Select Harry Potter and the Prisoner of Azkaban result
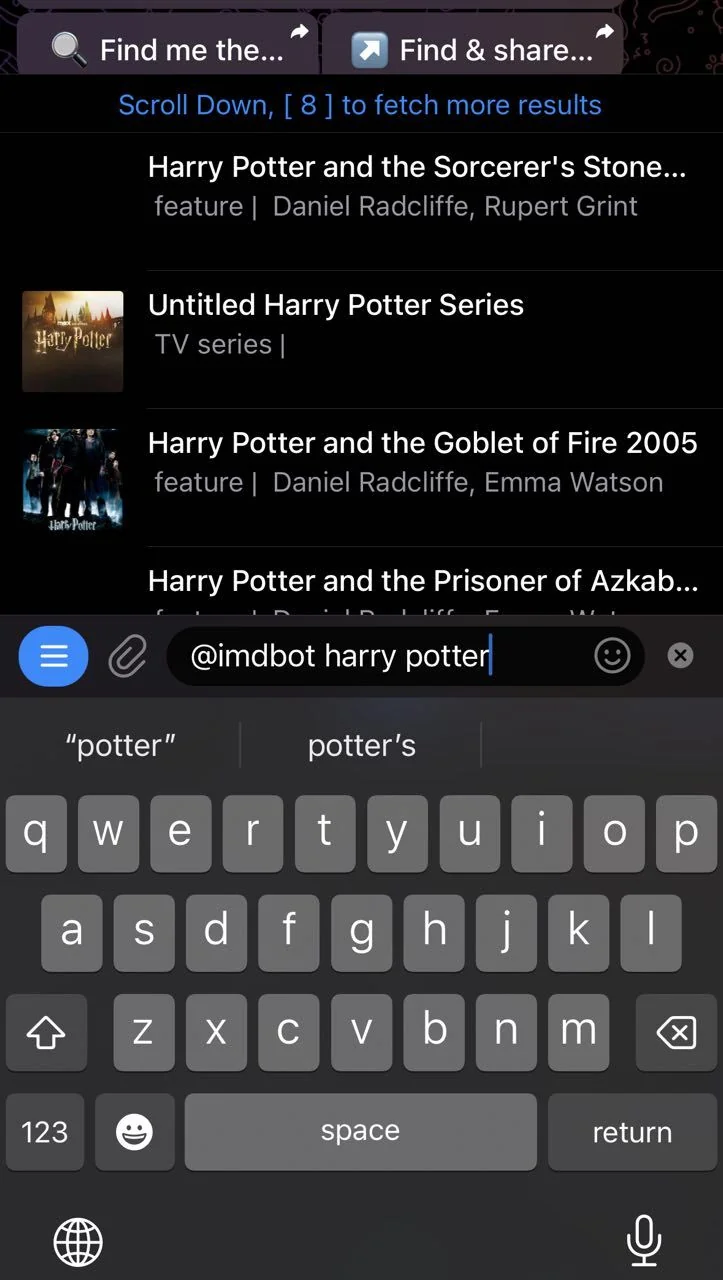 361,581
